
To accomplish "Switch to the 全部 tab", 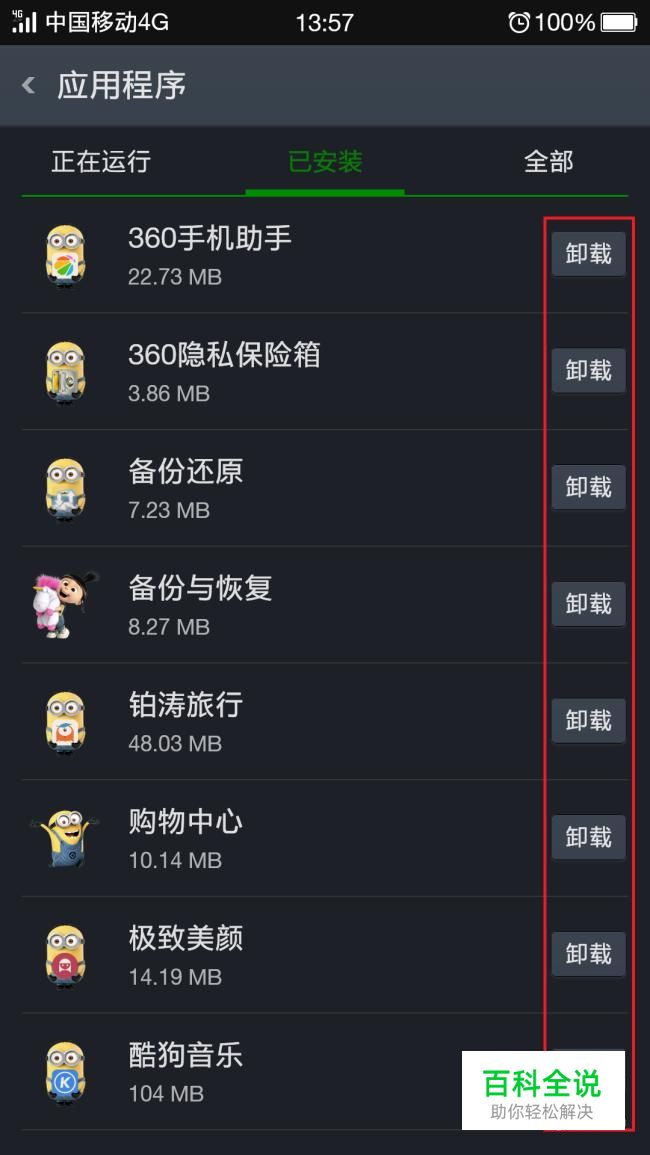I will [548, 161].
